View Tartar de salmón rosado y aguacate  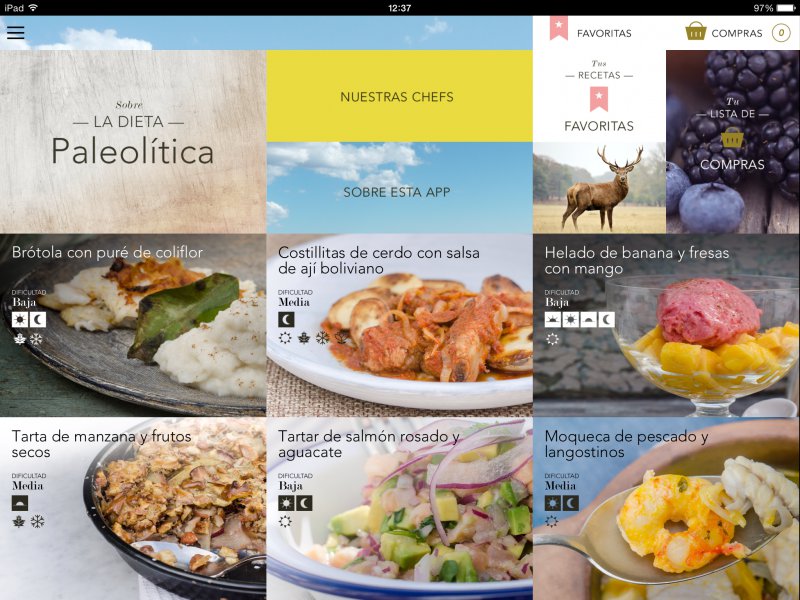pyautogui.click(x=398, y=508)
